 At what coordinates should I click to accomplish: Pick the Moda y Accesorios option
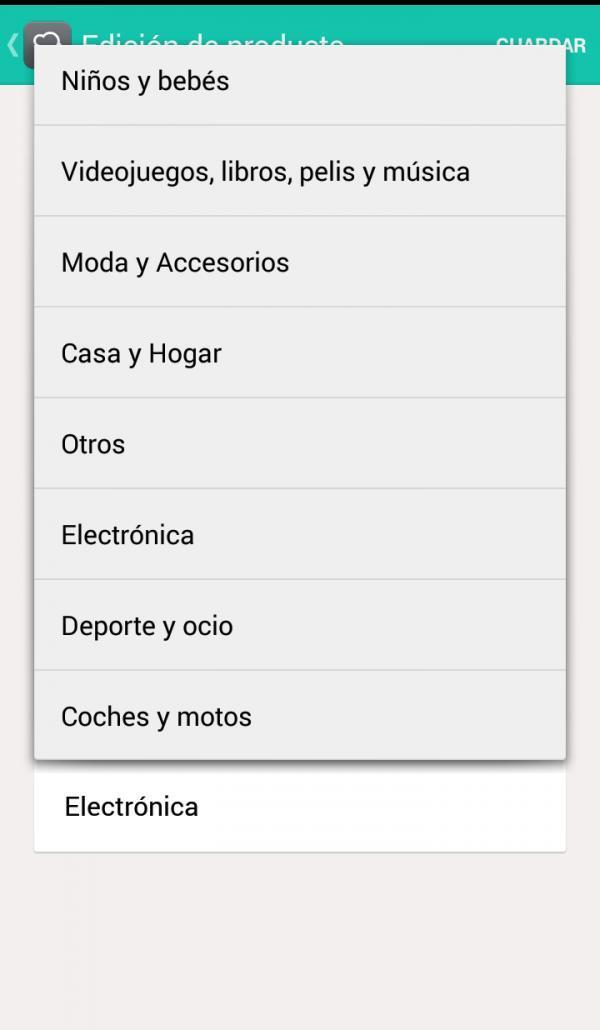coord(299,263)
